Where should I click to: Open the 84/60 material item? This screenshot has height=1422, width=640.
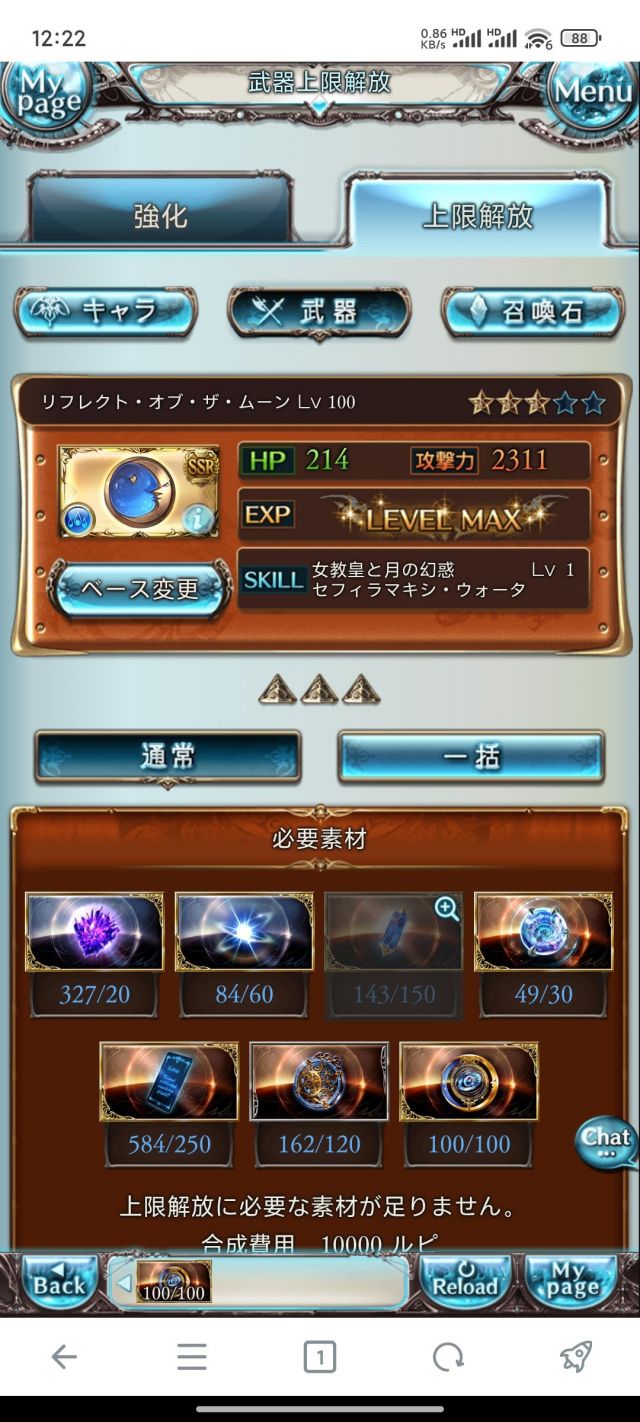click(244, 932)
